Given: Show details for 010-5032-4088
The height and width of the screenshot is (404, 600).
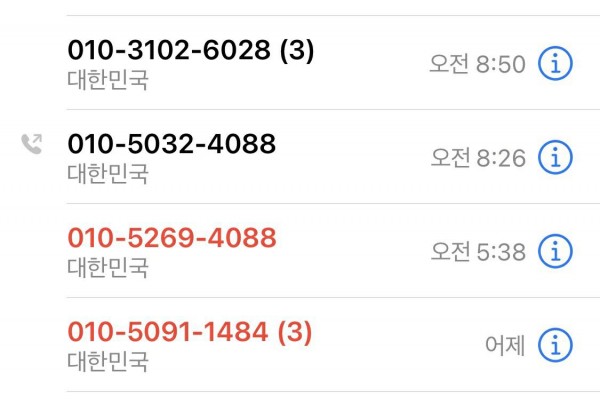Looking at the screenshot, I should tap(556, 158).
